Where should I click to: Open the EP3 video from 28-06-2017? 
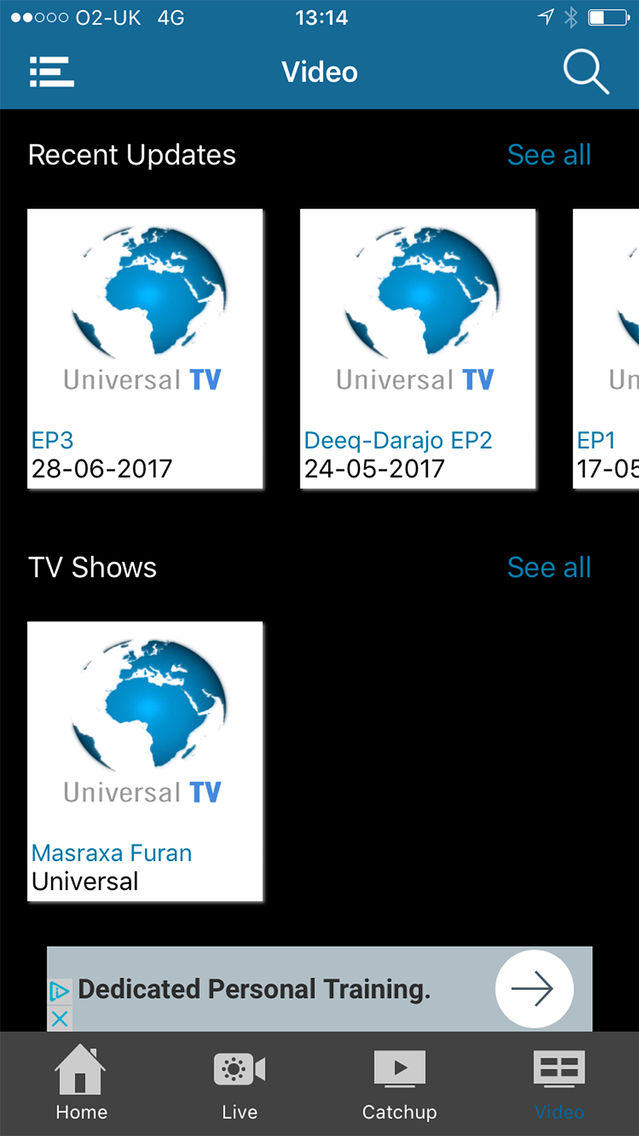pyautogui.click(x=145, y=348)
